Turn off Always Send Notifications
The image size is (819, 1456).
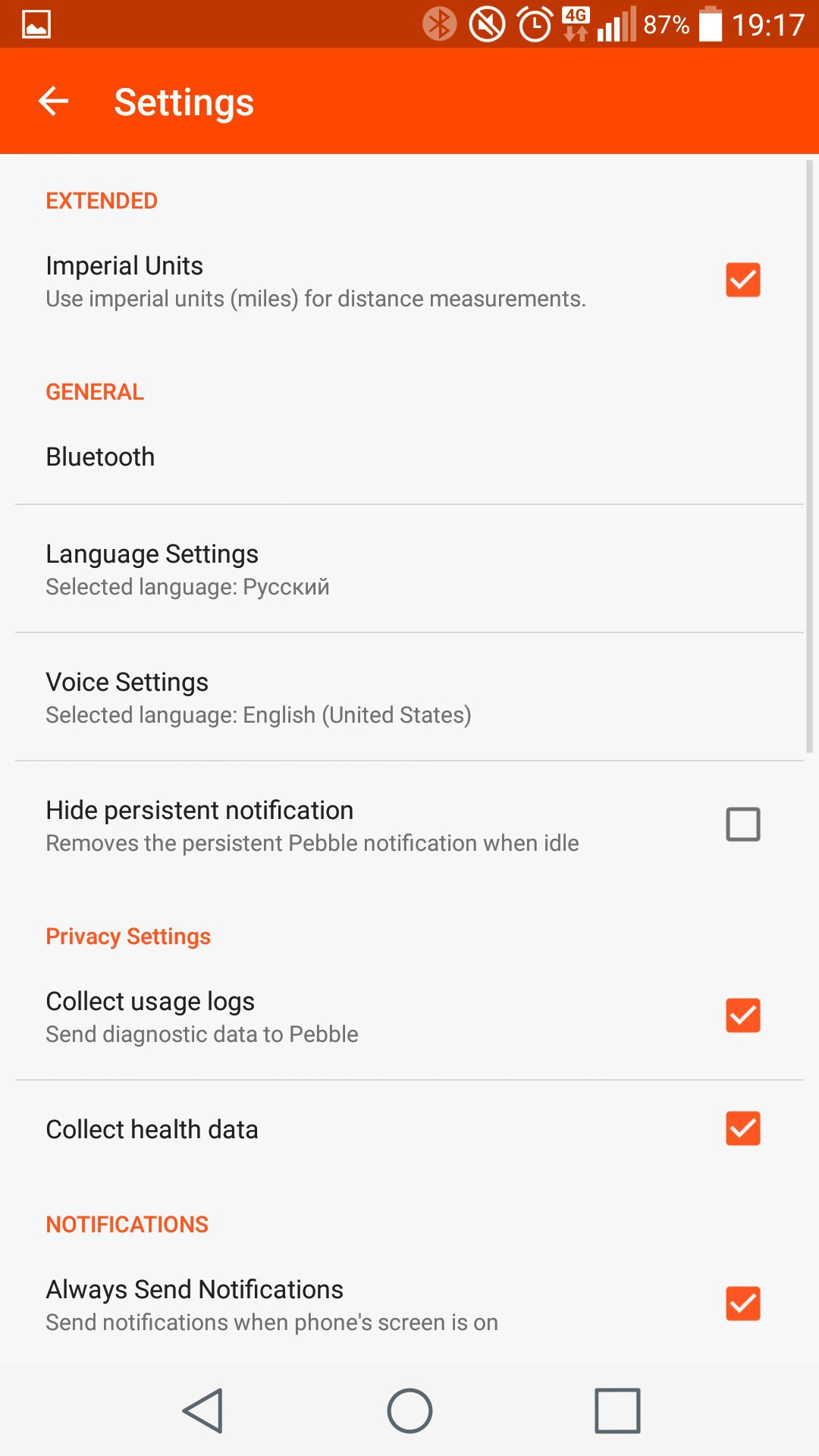pyautogui.click(x=742, y=1304)
